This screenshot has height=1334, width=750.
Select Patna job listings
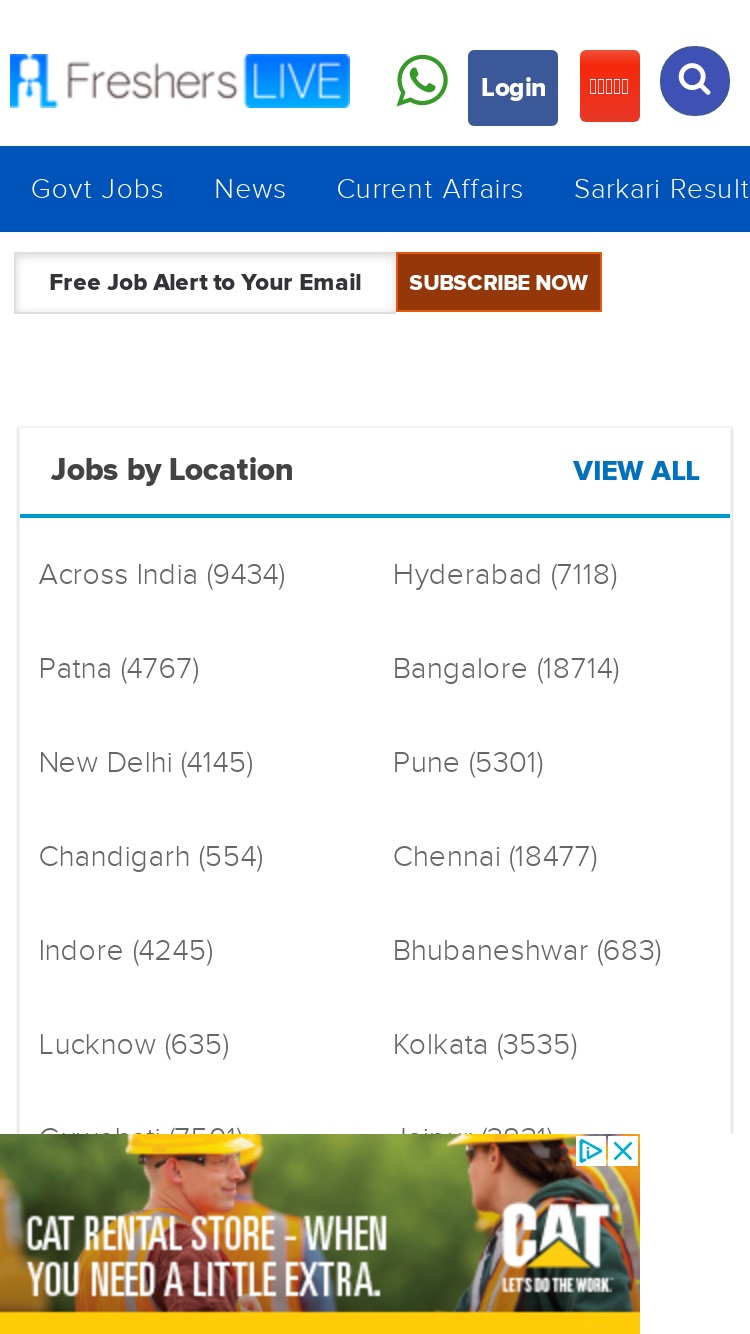point(119,669)
